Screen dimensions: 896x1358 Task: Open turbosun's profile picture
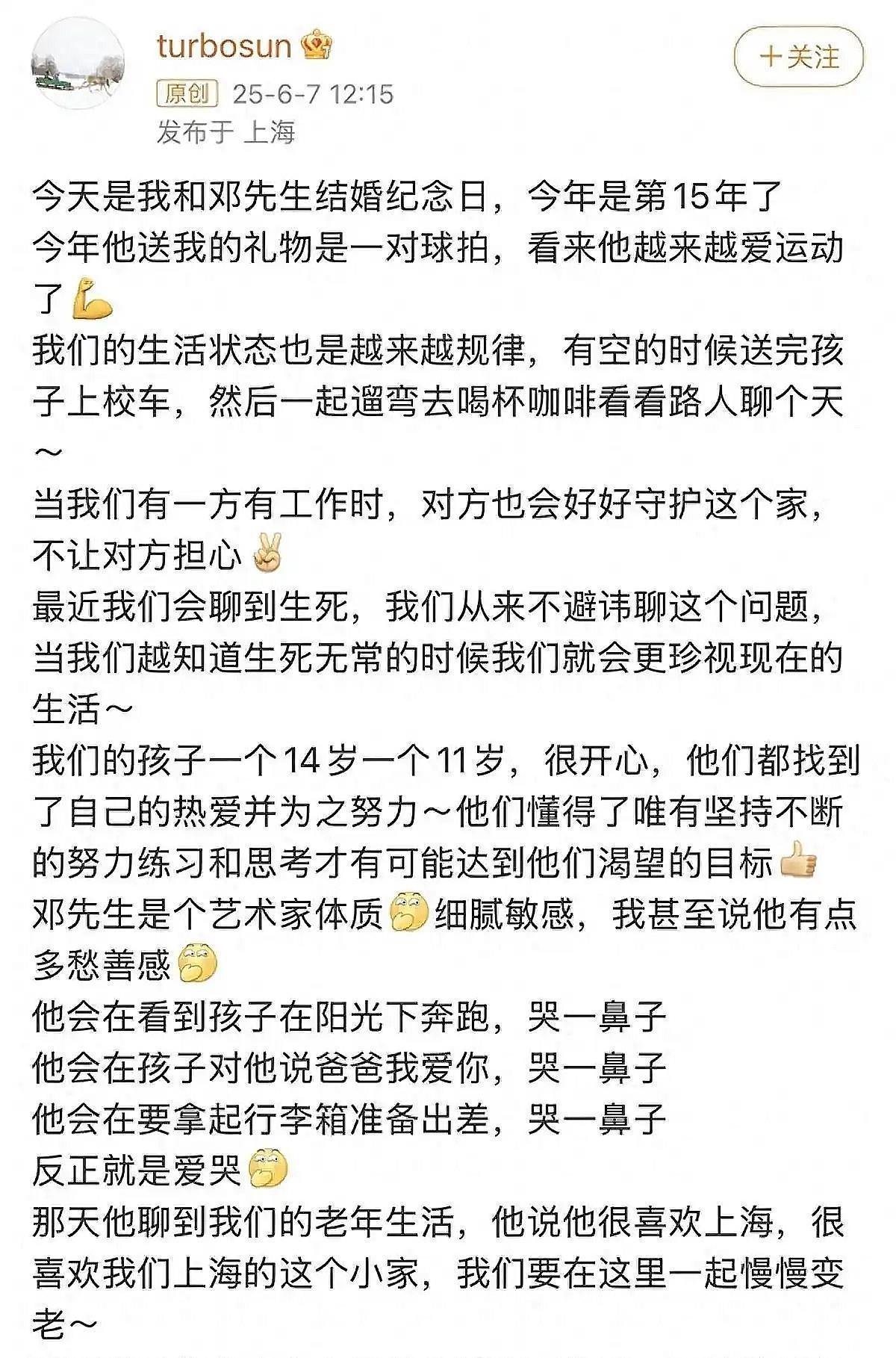pos(78,64)
